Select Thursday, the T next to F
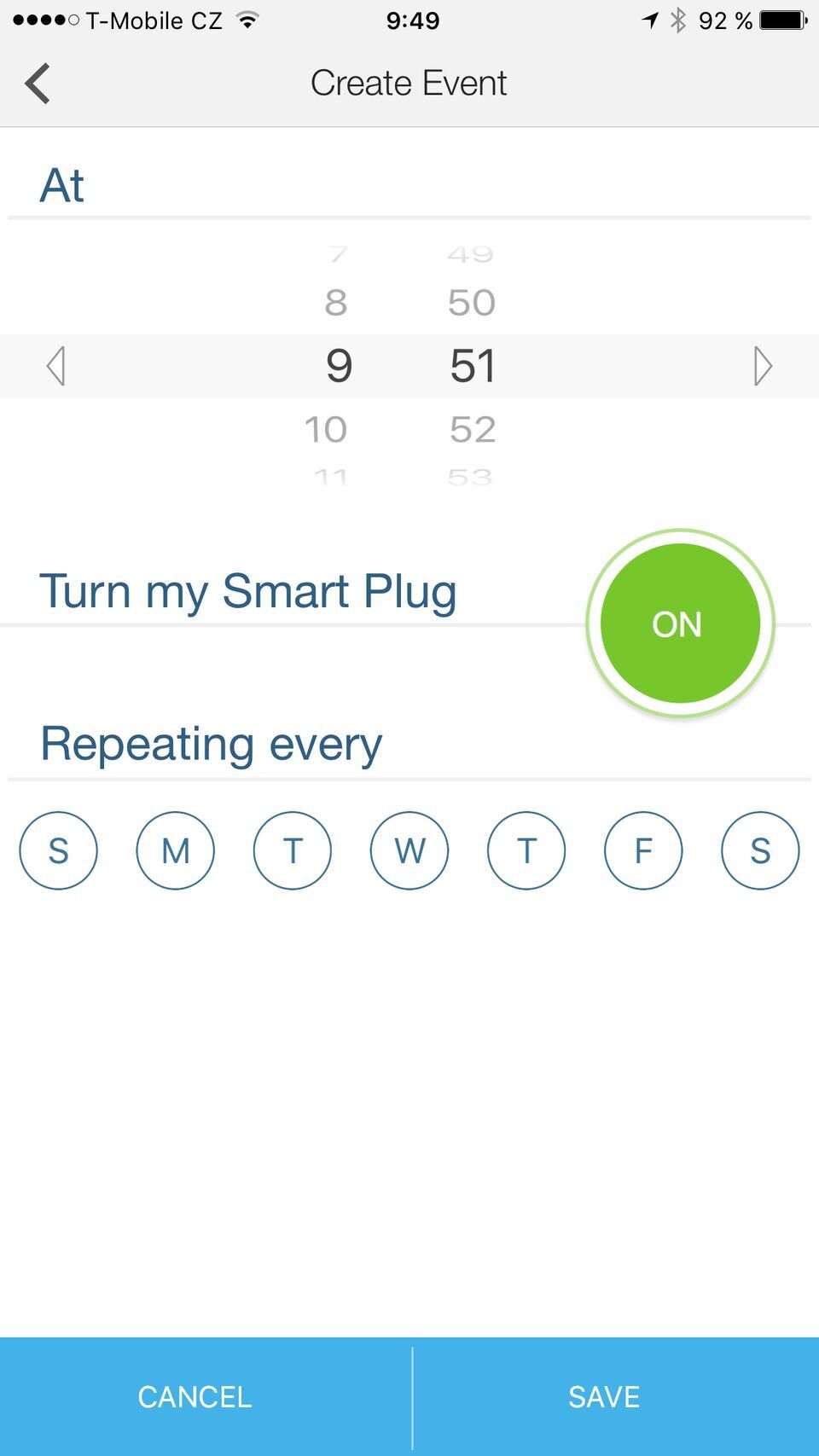The image size is (819, 1456). coord(526,850)
